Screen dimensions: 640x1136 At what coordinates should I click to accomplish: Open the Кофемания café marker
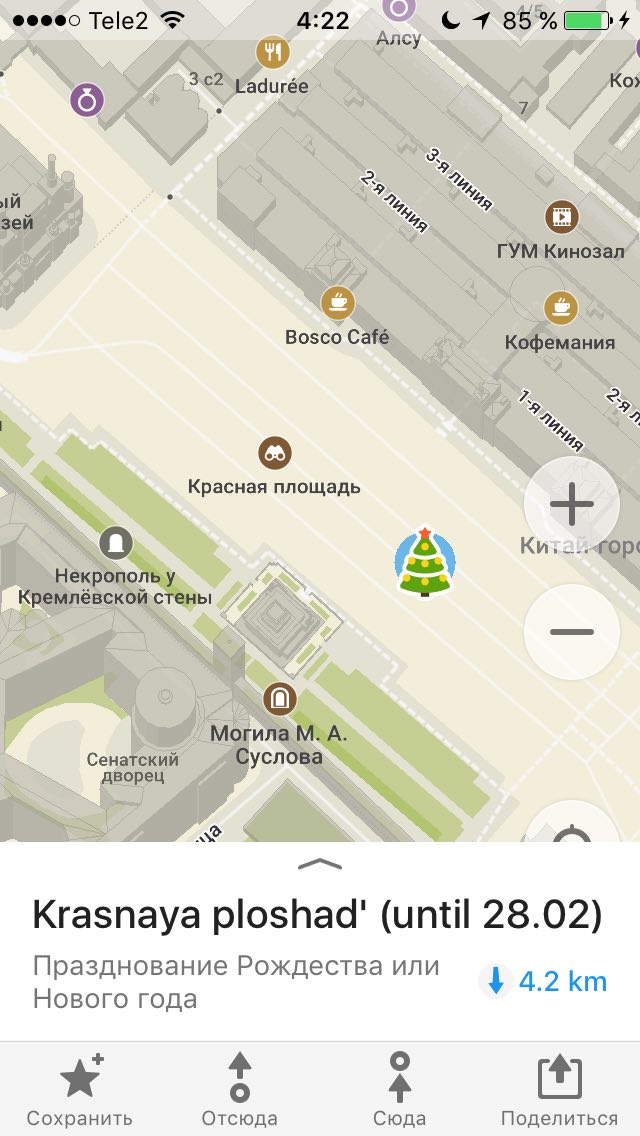561,307
